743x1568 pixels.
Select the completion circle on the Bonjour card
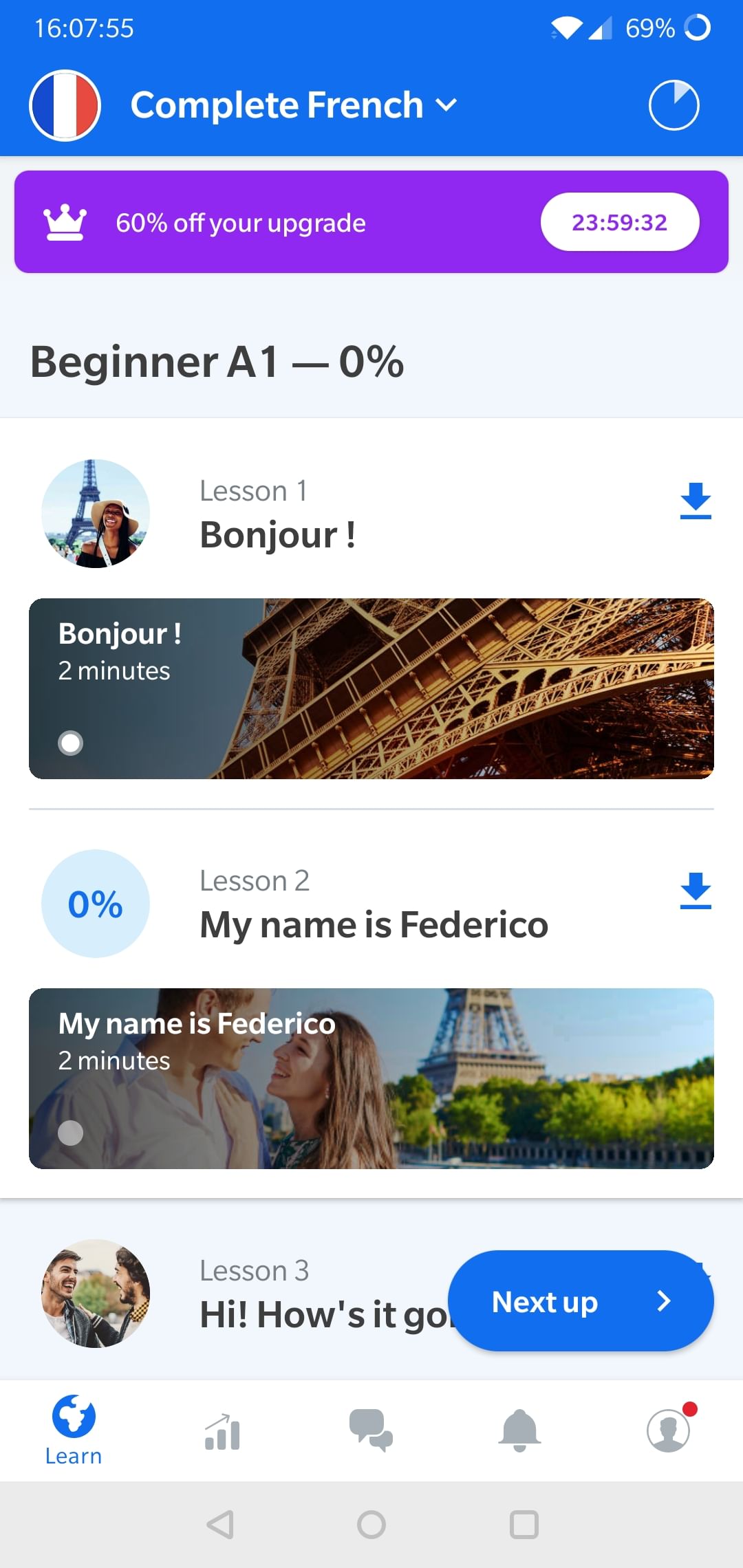(70, 743)
